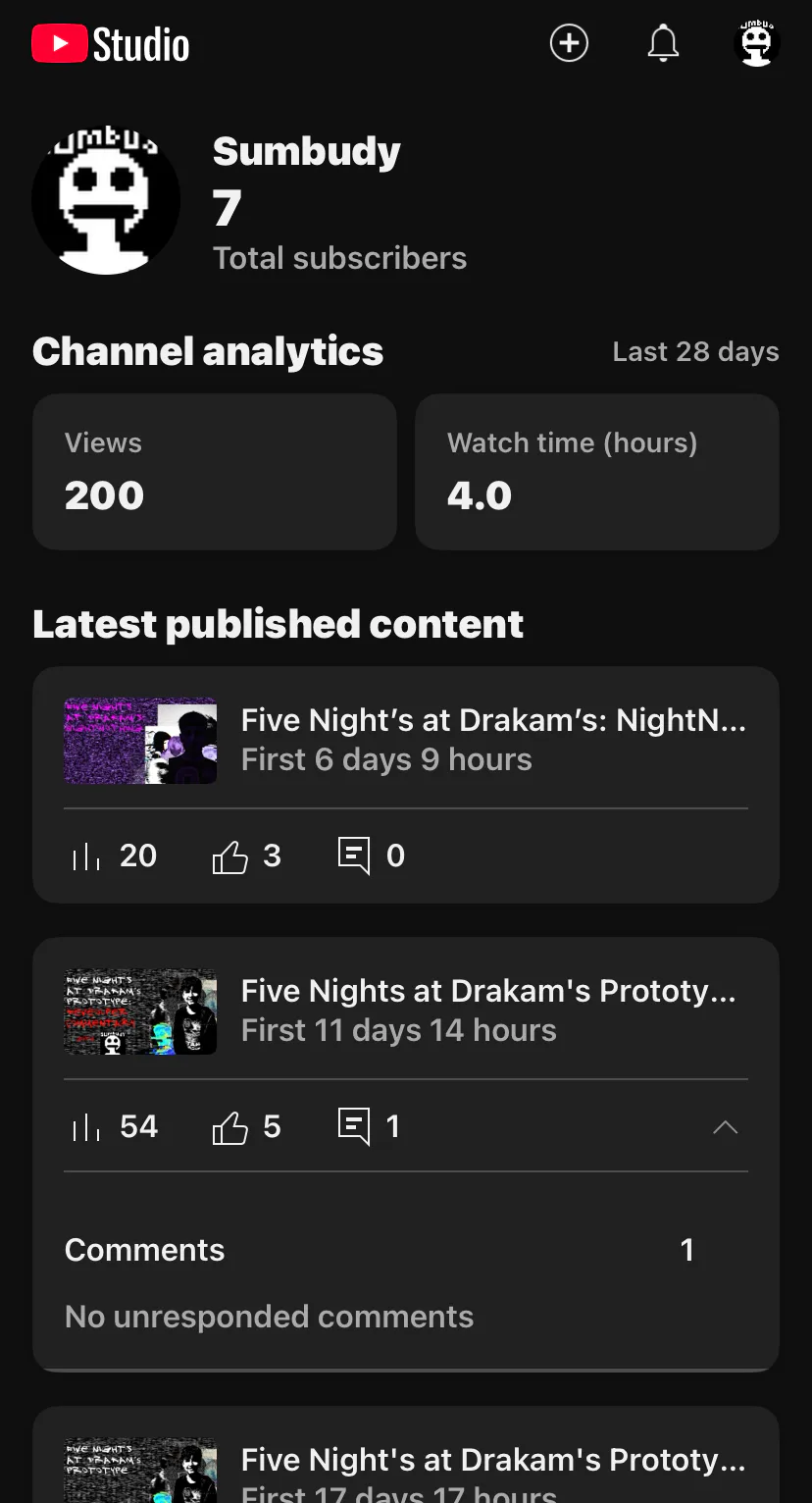Collapse the expanded card chevron
812x1503 pixels.
[725, 1127]
